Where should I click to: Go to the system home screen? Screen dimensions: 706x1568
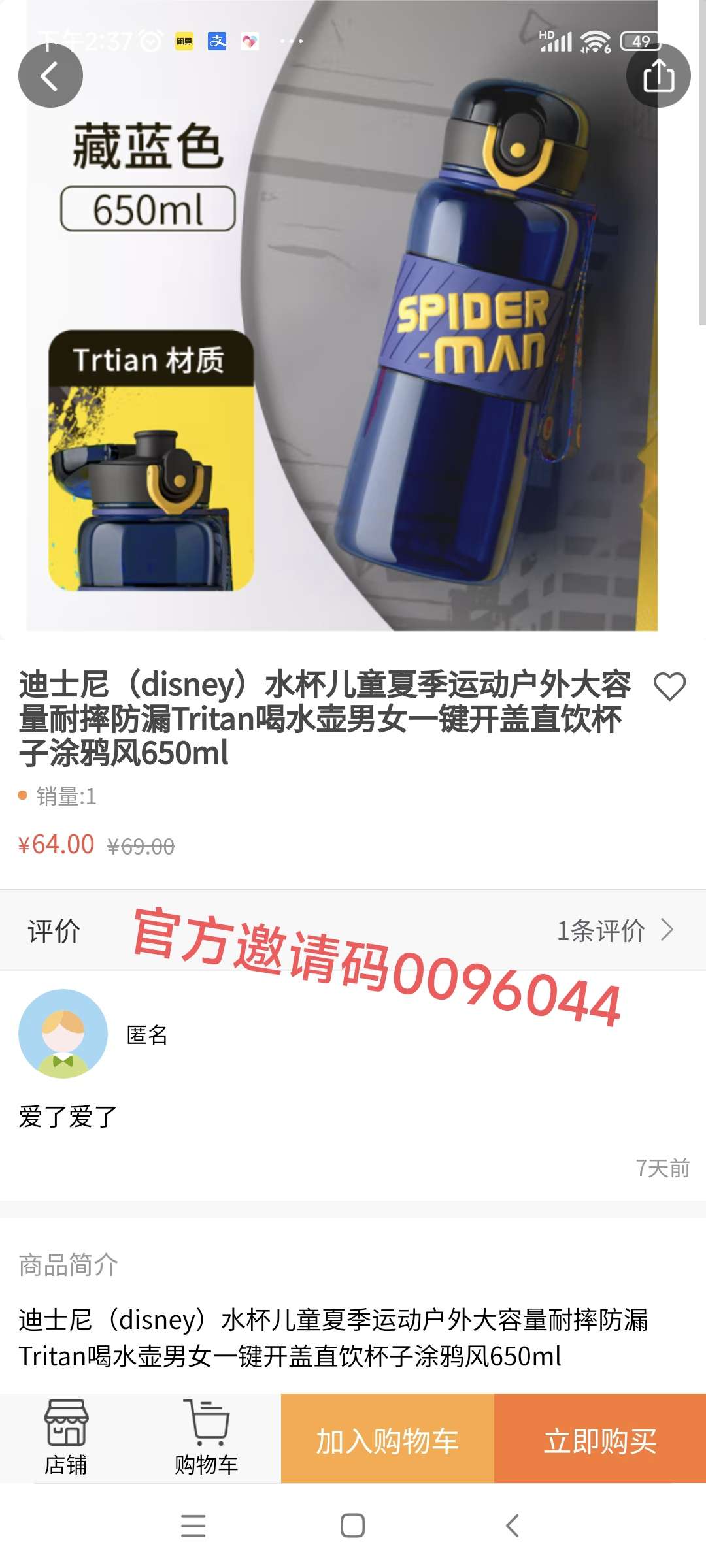pyautogui.click(x=352, y=1526)
